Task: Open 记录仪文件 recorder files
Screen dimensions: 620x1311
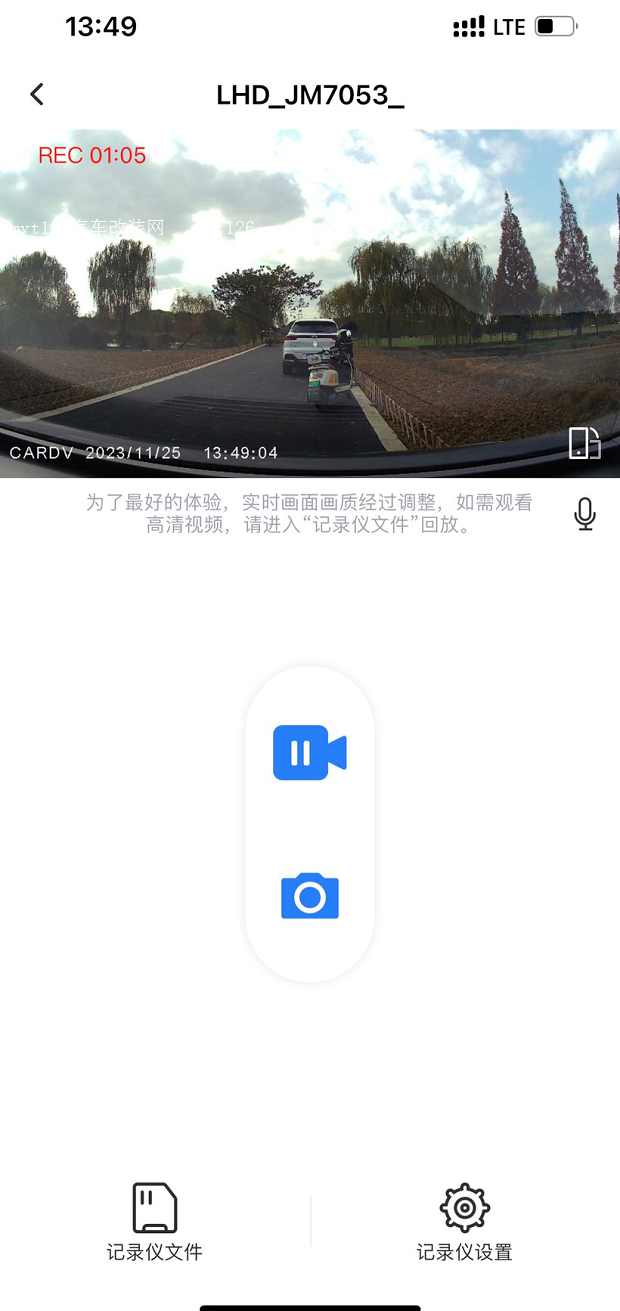Action: tap(155, 1221)
